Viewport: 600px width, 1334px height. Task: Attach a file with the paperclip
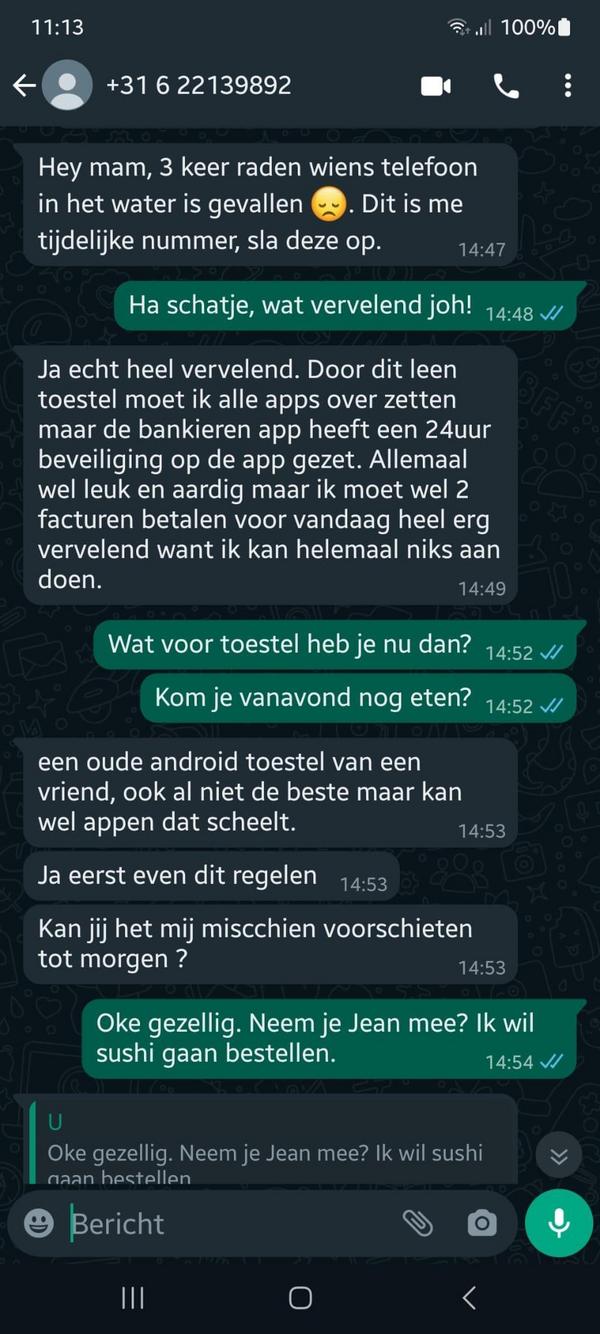pos(417,1222)
